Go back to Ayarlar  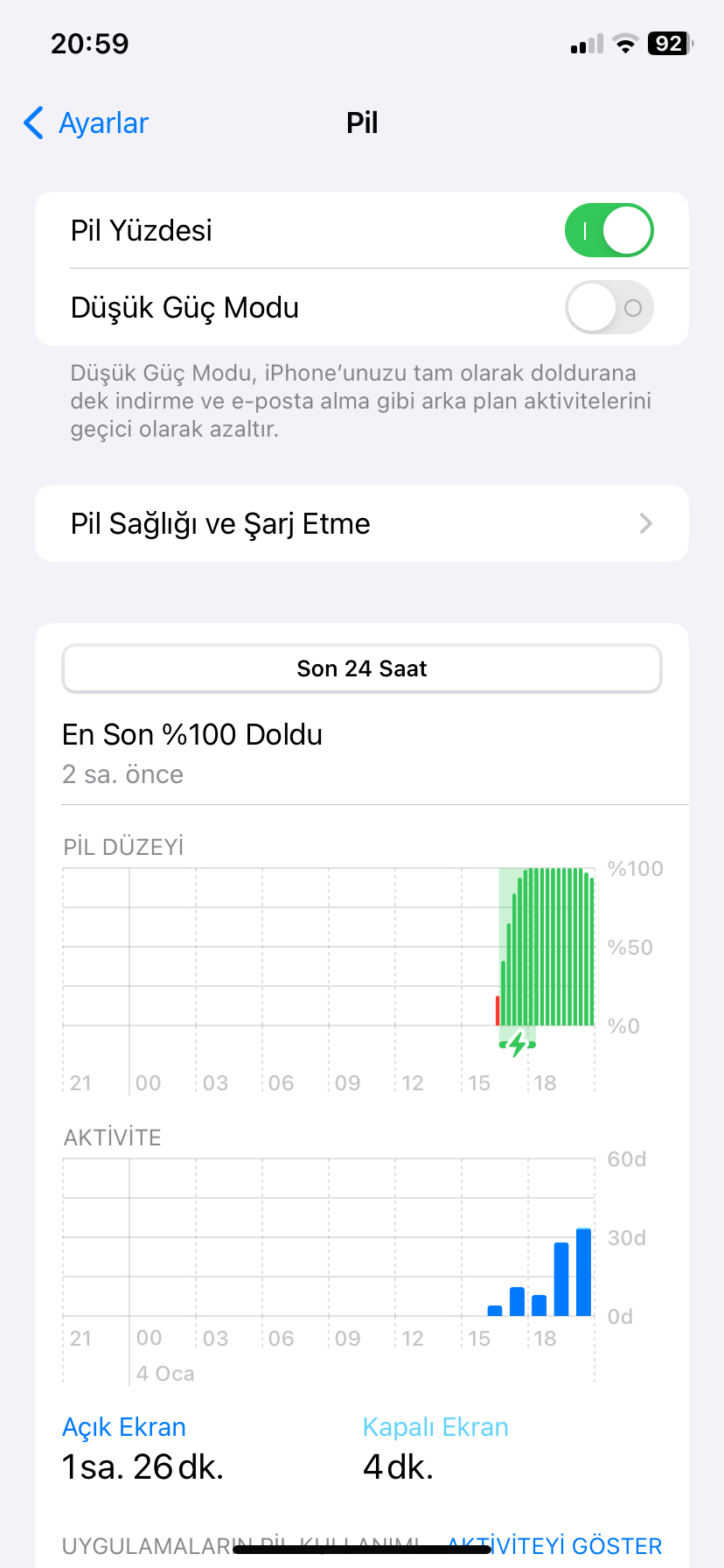click(x=86, y=123)
